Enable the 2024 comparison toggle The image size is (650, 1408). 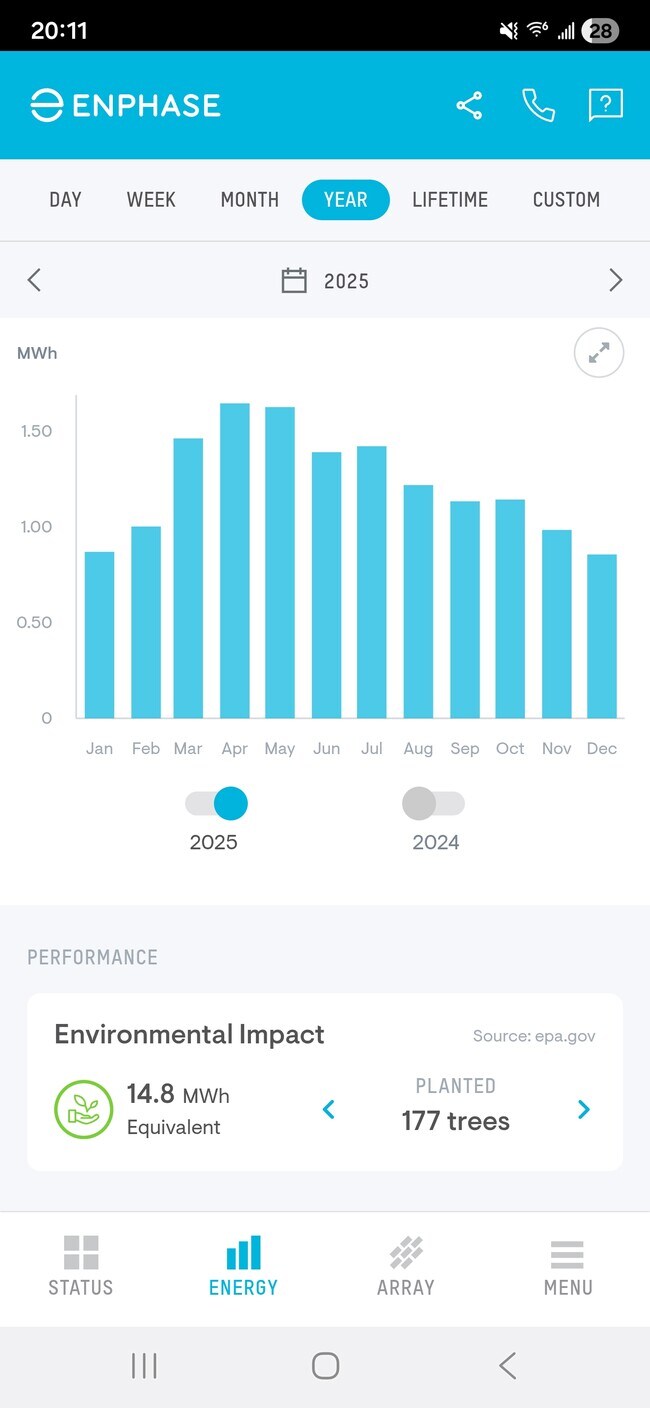[x=433, y=803]
